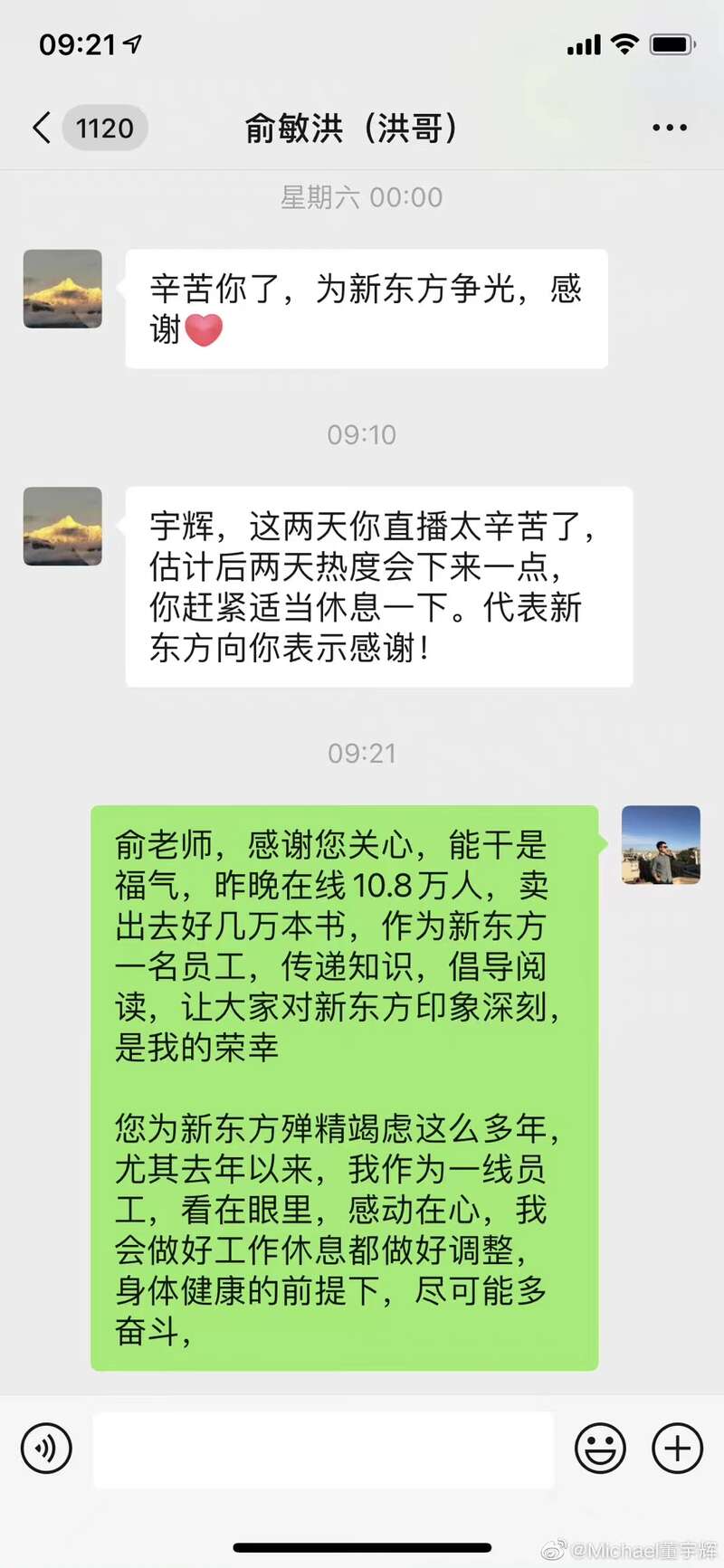The image size is (724, 1568).
Task: Focus the message text field
Action: point(323,1449)
